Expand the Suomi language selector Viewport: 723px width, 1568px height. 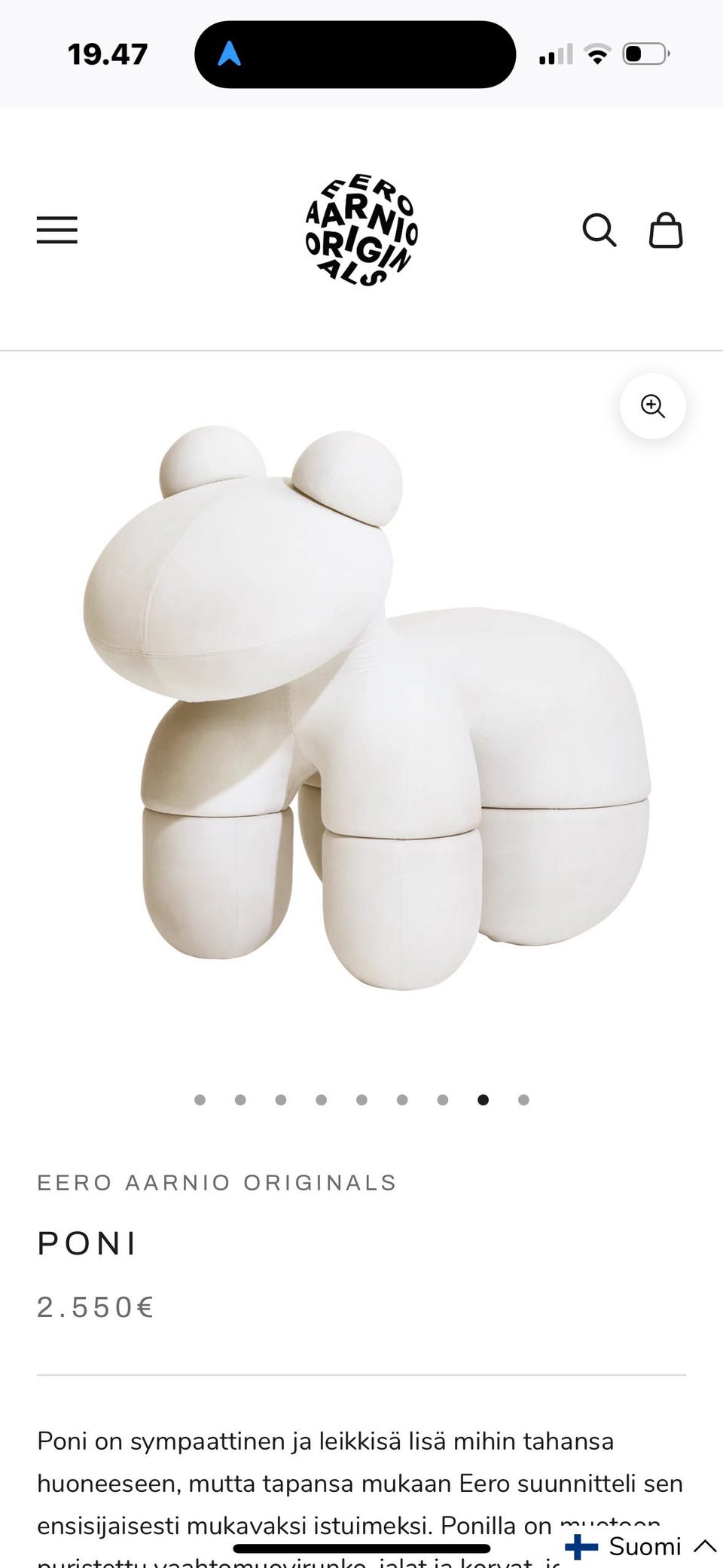tap(641, 1546)
